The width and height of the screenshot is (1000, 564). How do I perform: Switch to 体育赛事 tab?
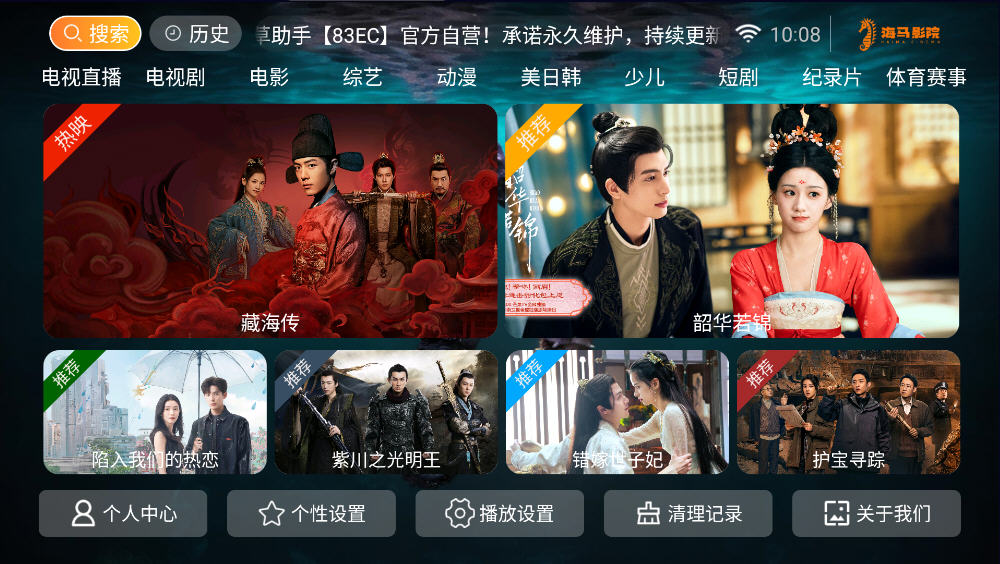click(x=926, y=77)
